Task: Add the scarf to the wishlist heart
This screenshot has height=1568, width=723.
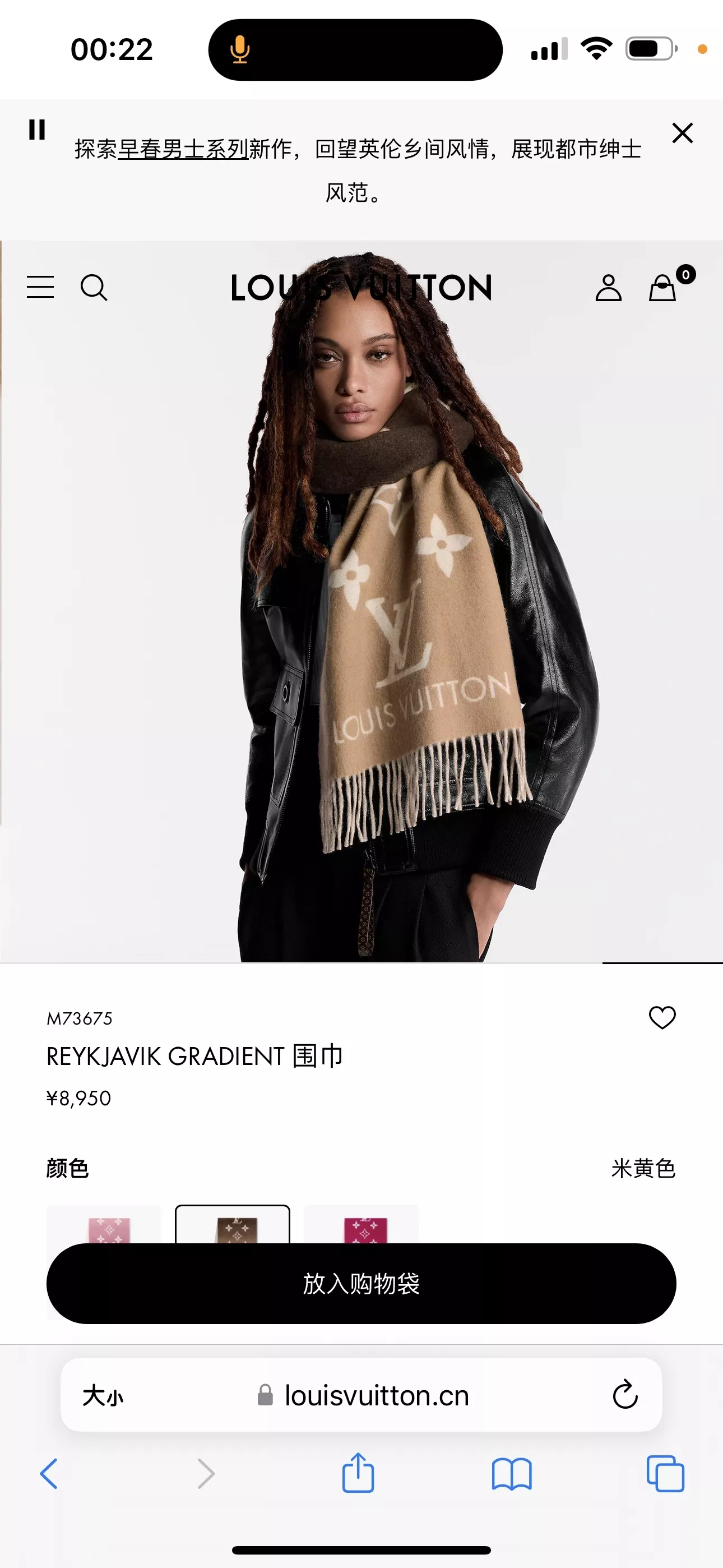Action: 662,1018
